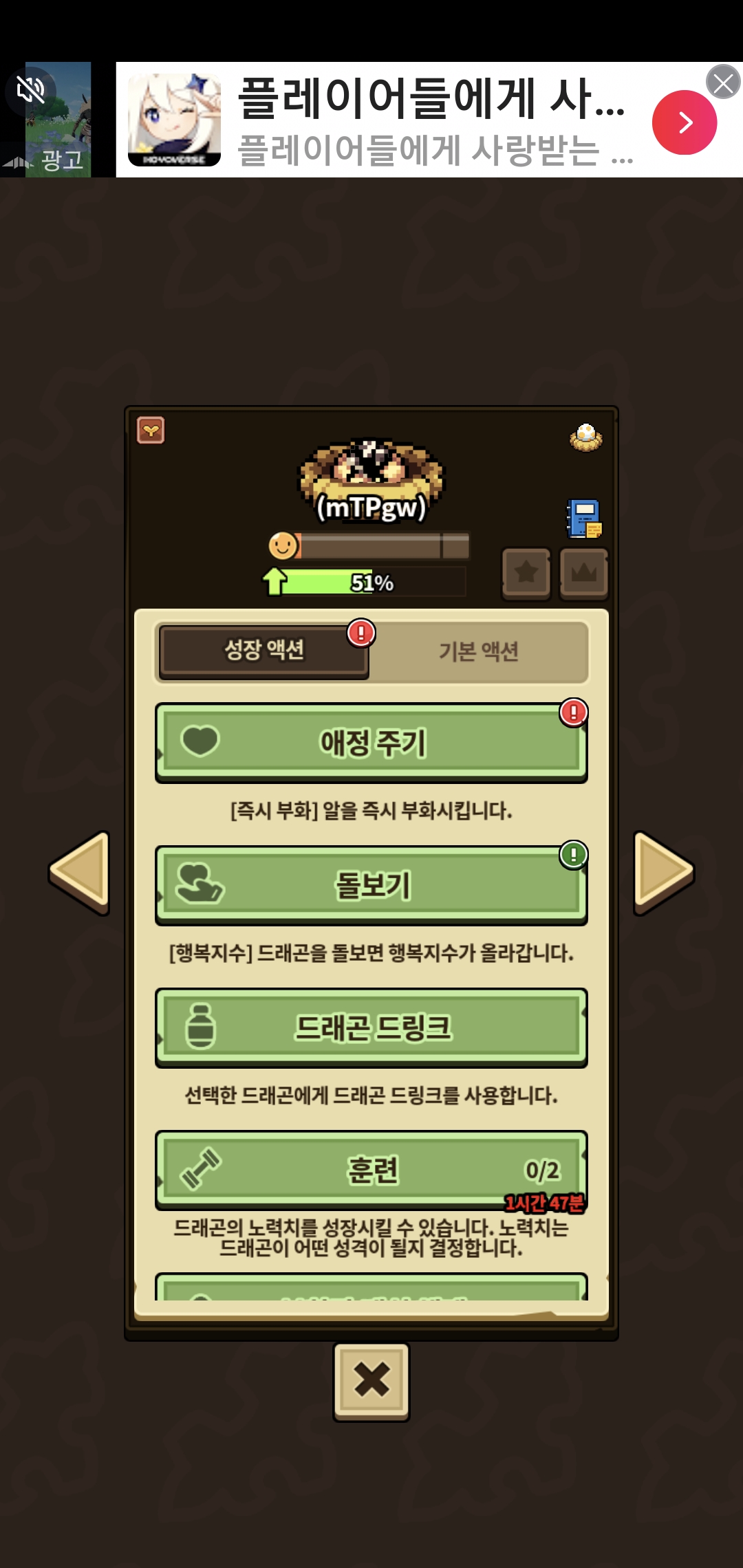Image resolution: width=743 pixels, height=1568 pixels.
Task: Switch to the 기본 액션 tab
Action: pos(479,651)
